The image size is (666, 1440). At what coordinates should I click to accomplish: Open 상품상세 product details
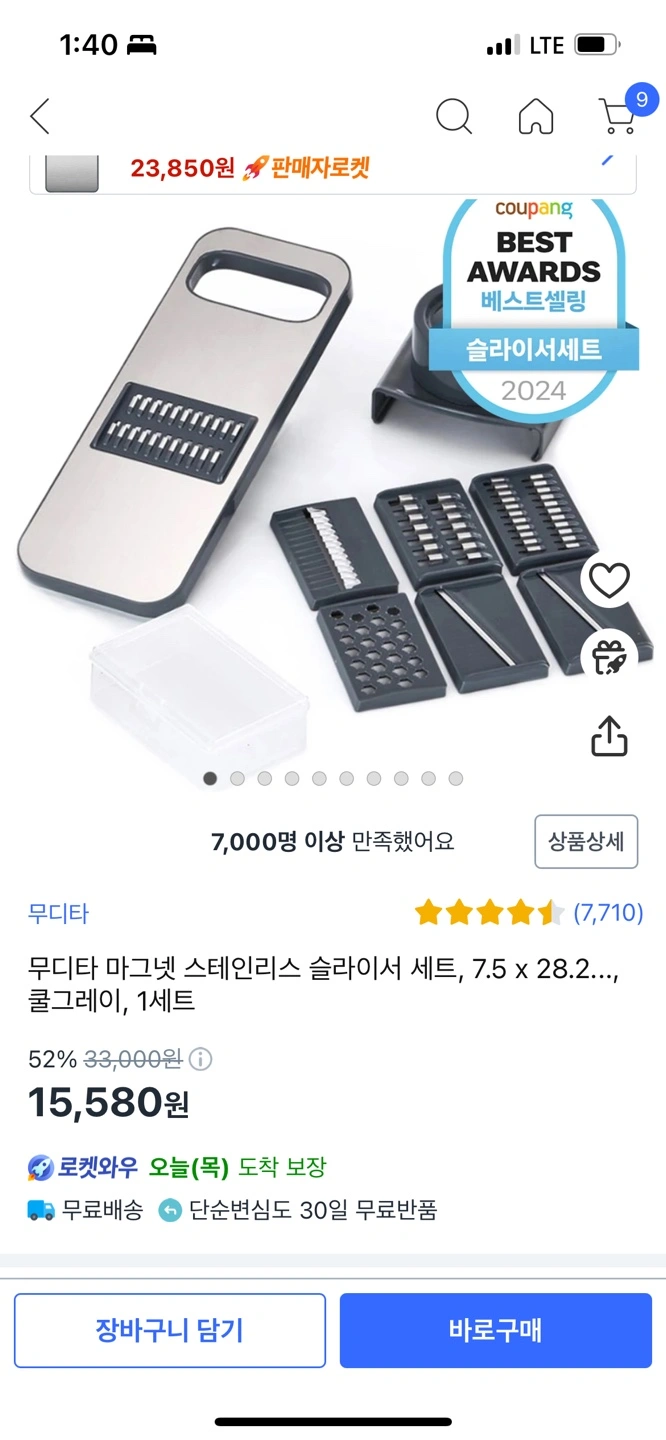(x=586, y=841)
